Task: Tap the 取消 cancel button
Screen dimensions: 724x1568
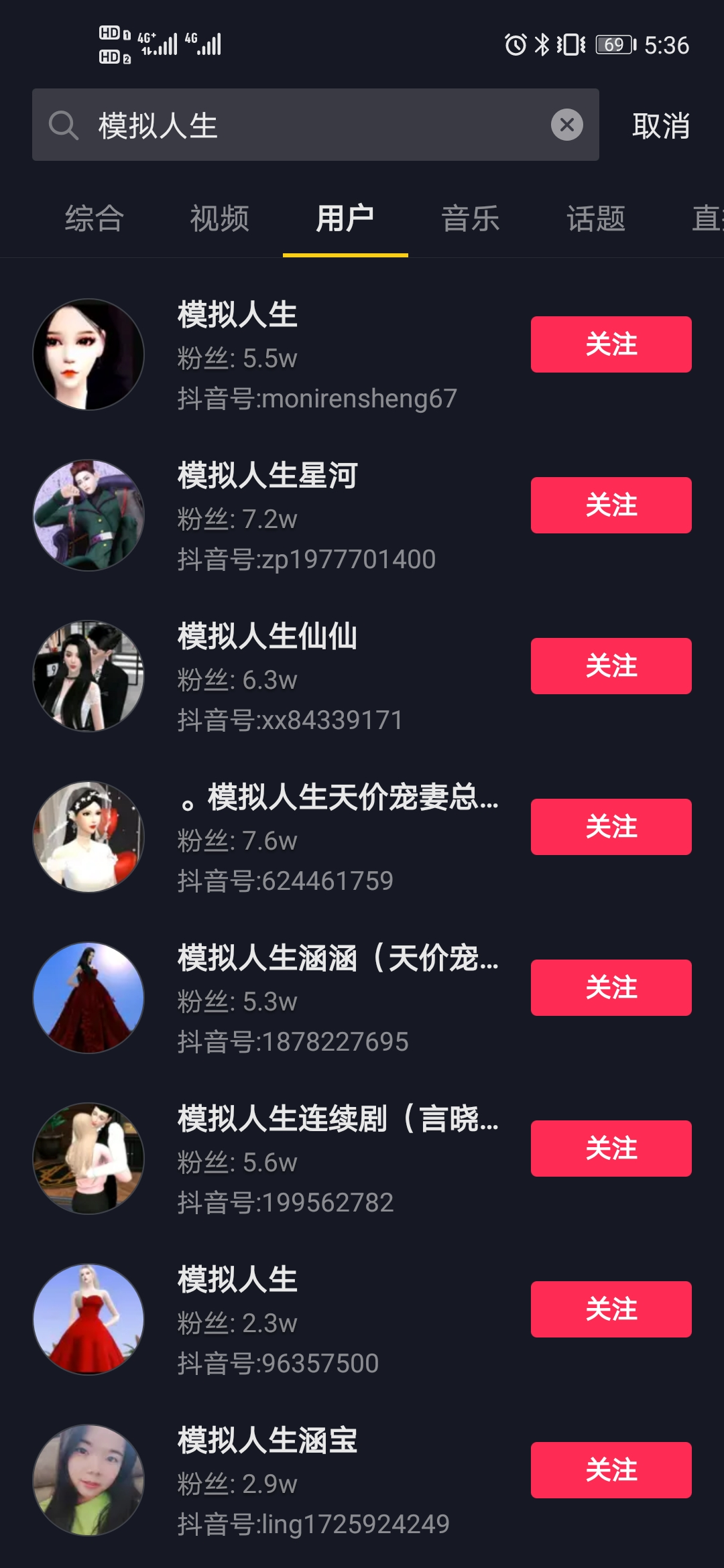Action: [x=660, y=126]
